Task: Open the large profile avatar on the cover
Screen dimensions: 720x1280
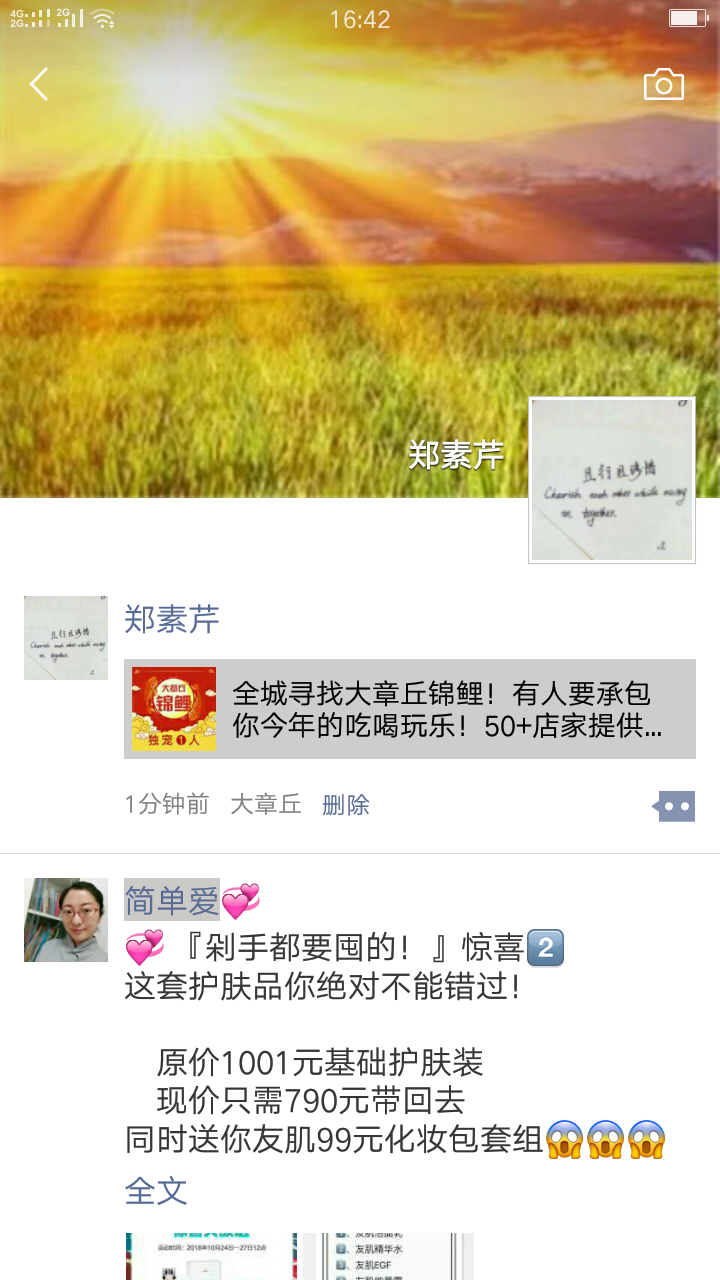Action: (x=611, y=479)
